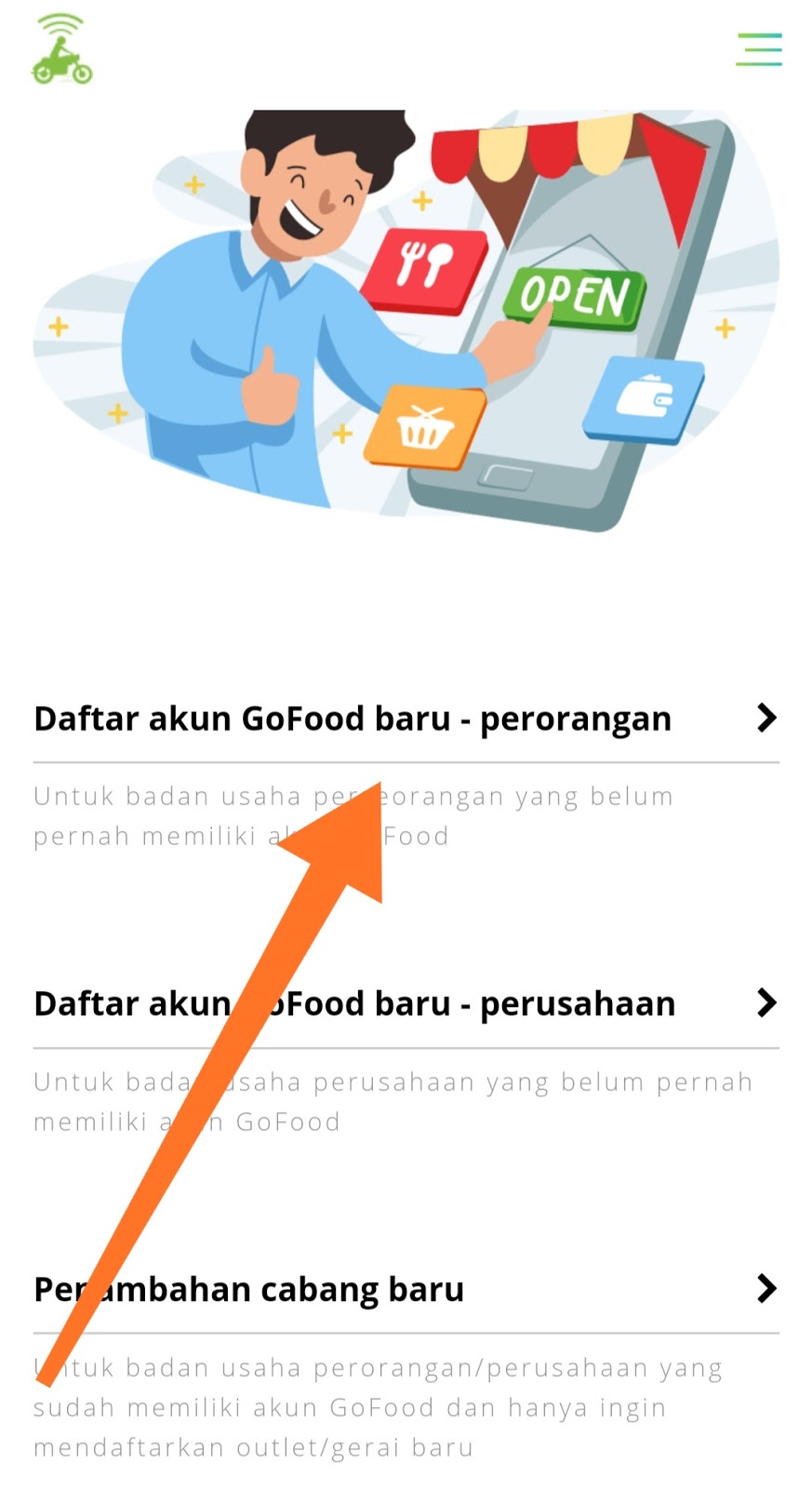This screenshot has width=812, height=1489.
Task: Open the hamburger menu
Action: point(758,49)
